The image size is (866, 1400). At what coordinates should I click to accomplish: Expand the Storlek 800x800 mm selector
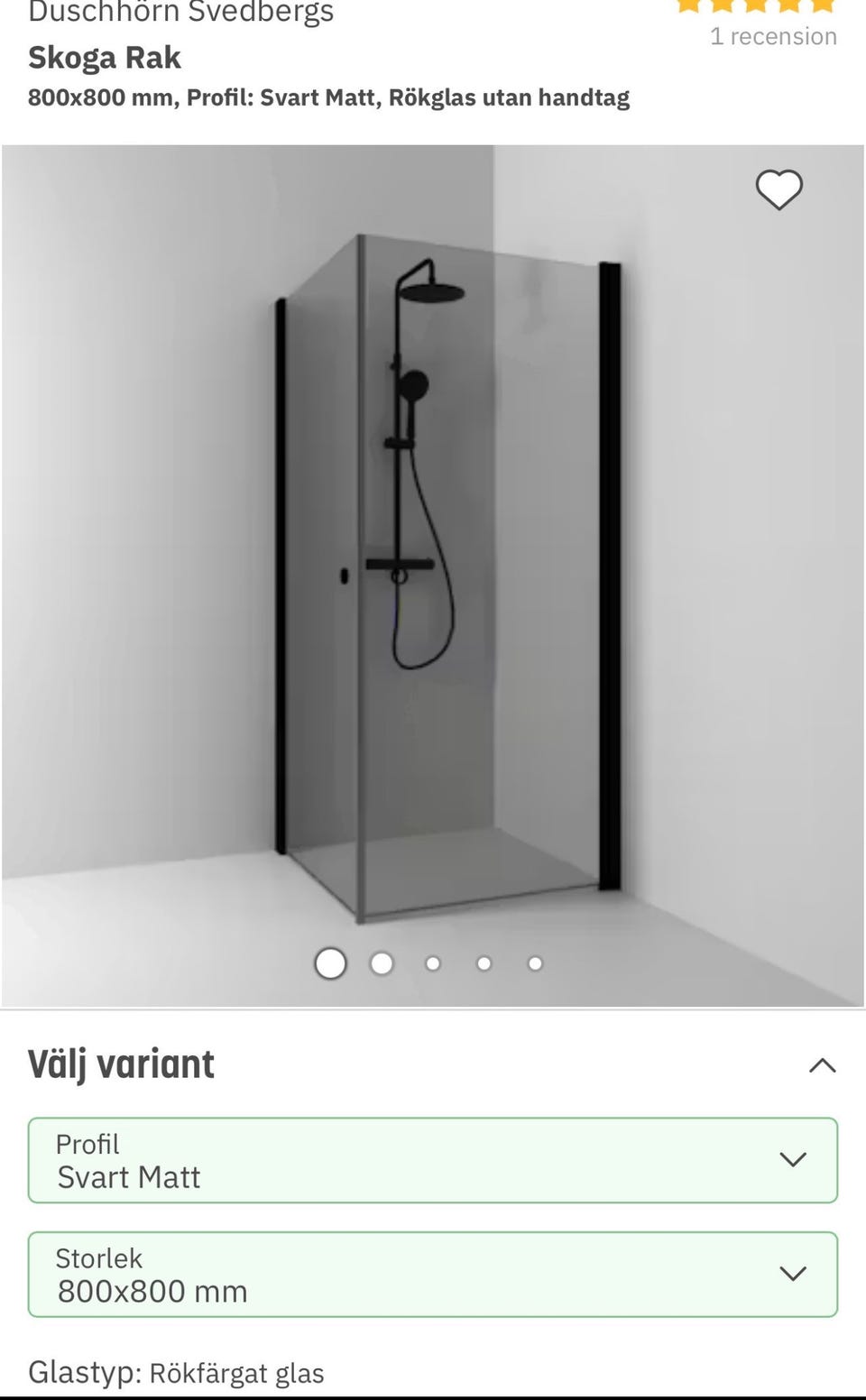point(431,1274)
